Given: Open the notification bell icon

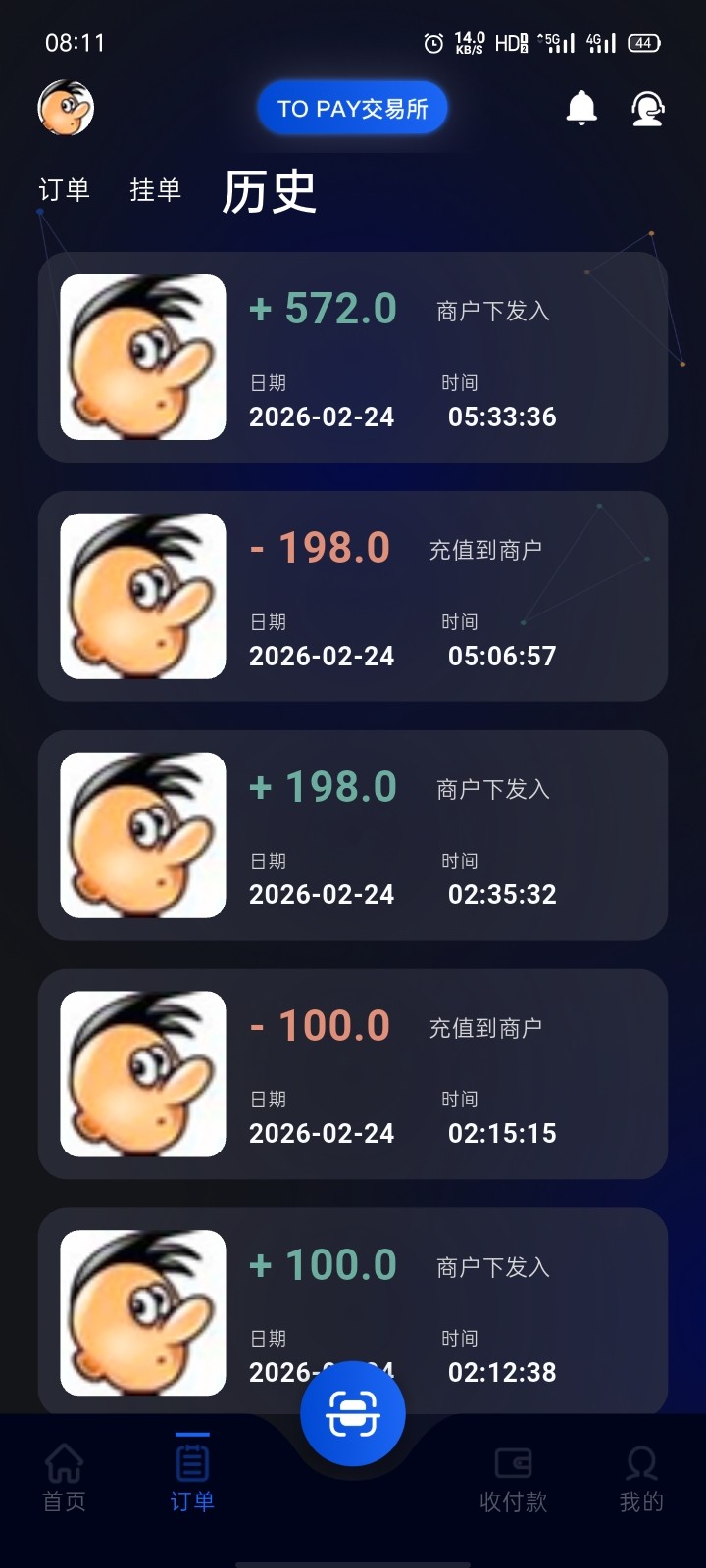Looking at the screenshot, I should pos(581,108).
